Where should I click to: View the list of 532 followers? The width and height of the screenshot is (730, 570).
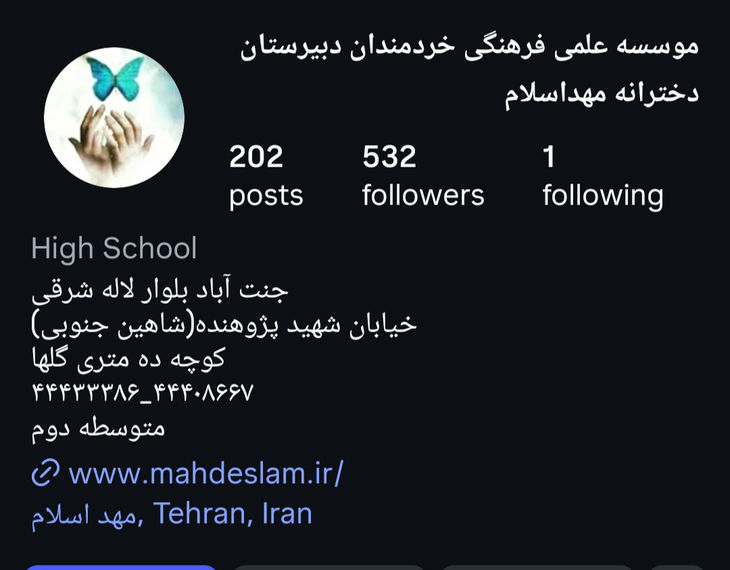(x=422, y=176)
